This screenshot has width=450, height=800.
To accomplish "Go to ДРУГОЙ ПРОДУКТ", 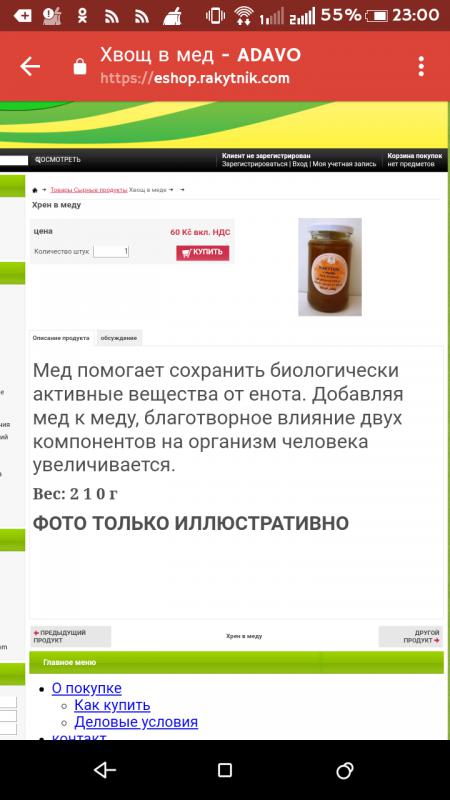I will pyautogui.click(x=411, y=636).
